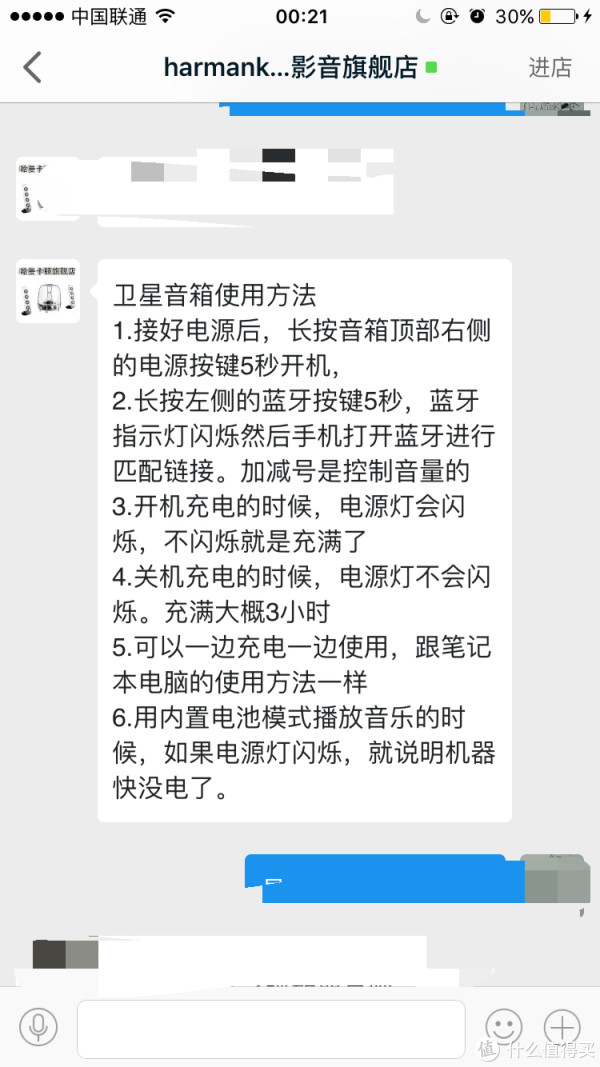The width and height of the screenshot is (600, 1067).
Task: Tap the microphone voice input icon
Action: 38,1026
